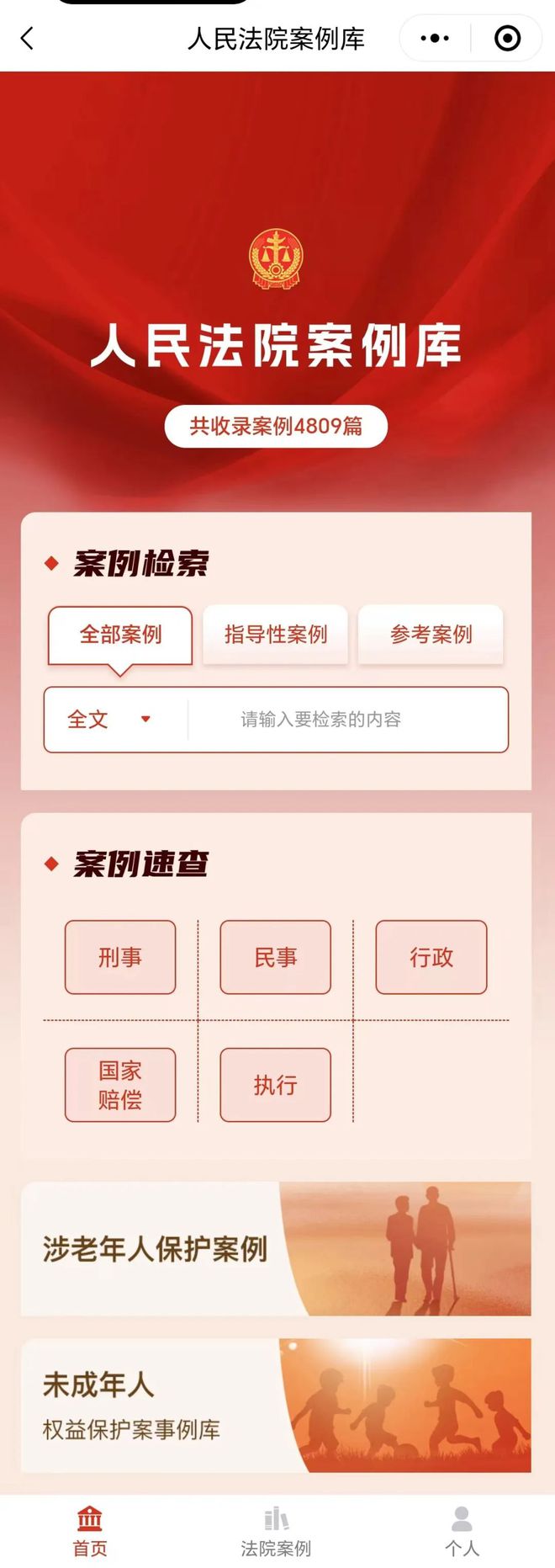Close the mini program via circle icon
The height and width of the screenshot is (1568, 555).
coord(507,38)
